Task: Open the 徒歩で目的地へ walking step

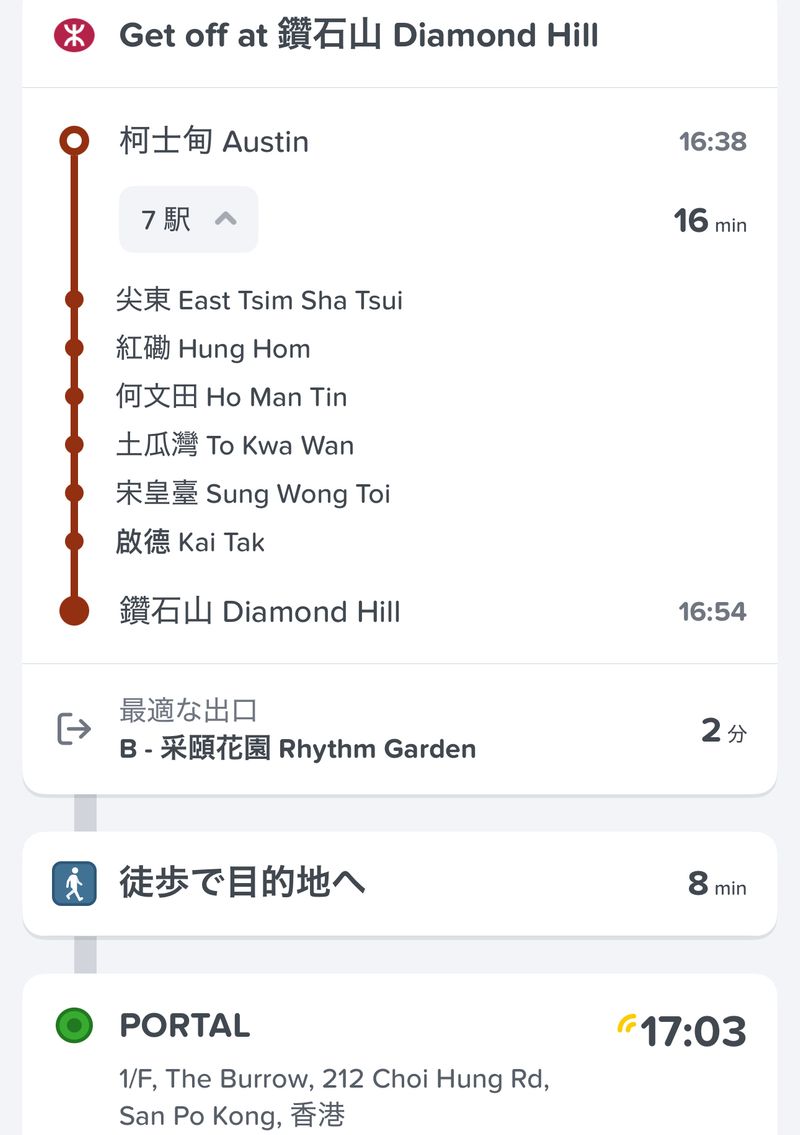Action: coord(398,884)
